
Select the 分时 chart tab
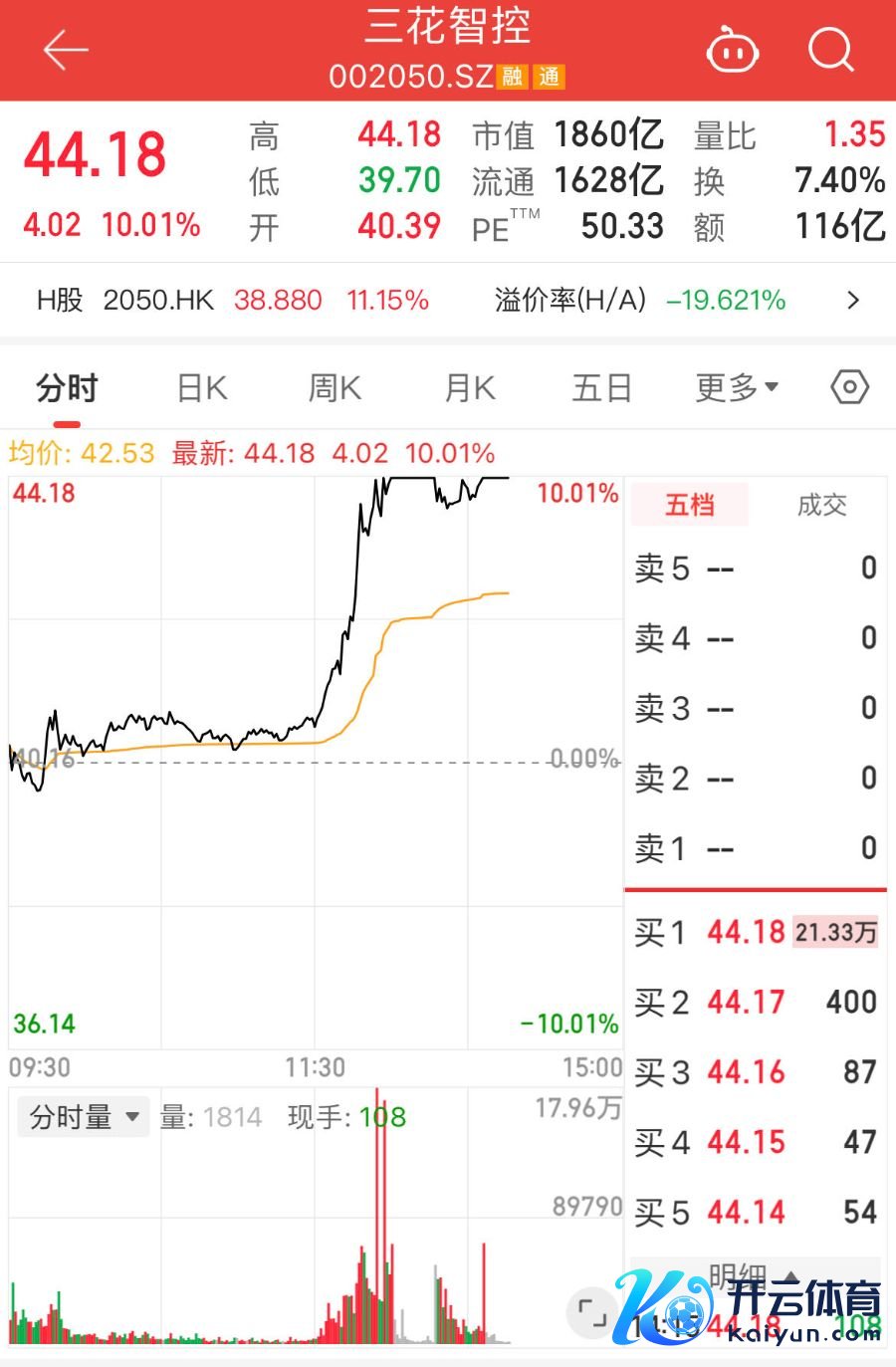(67, 387)
